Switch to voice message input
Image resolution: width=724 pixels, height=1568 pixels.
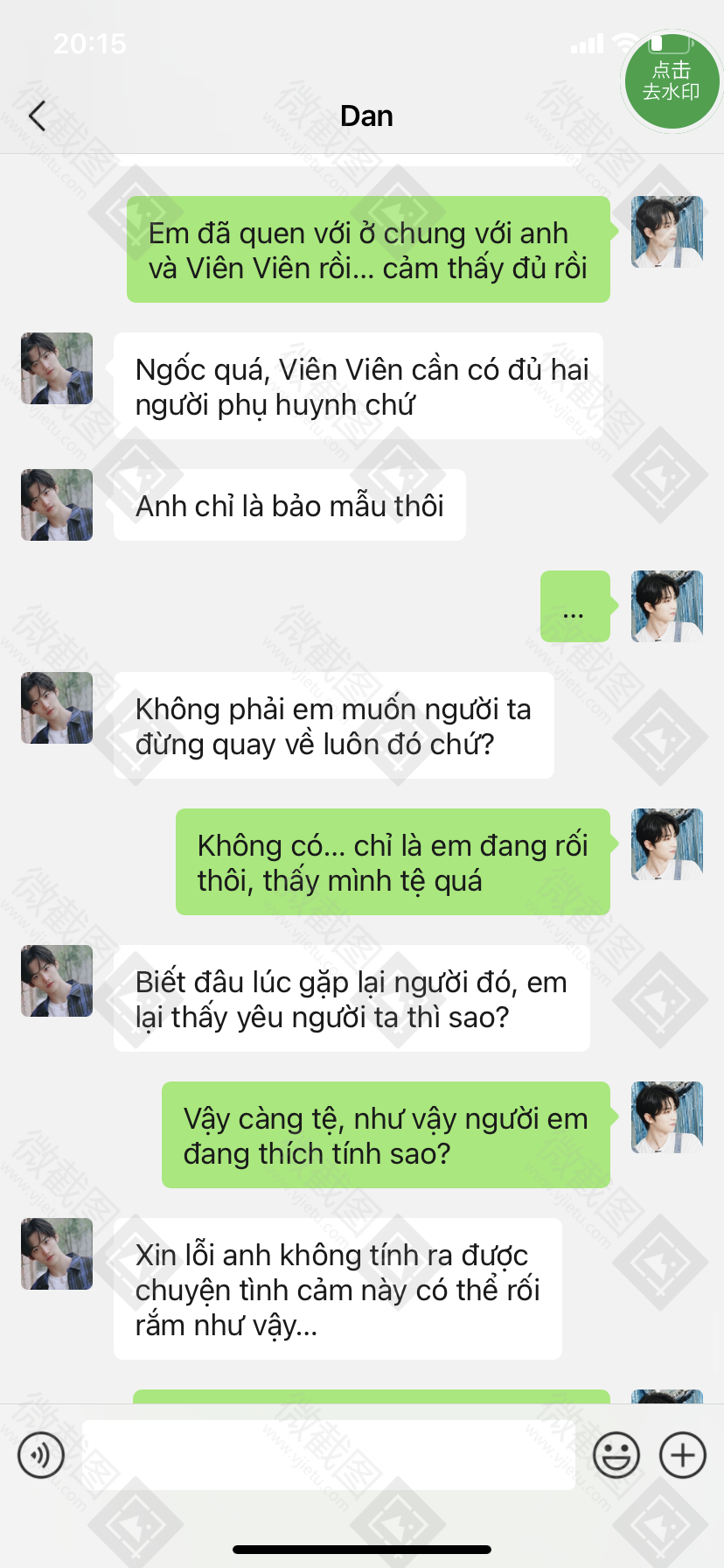click(41, 1455)
